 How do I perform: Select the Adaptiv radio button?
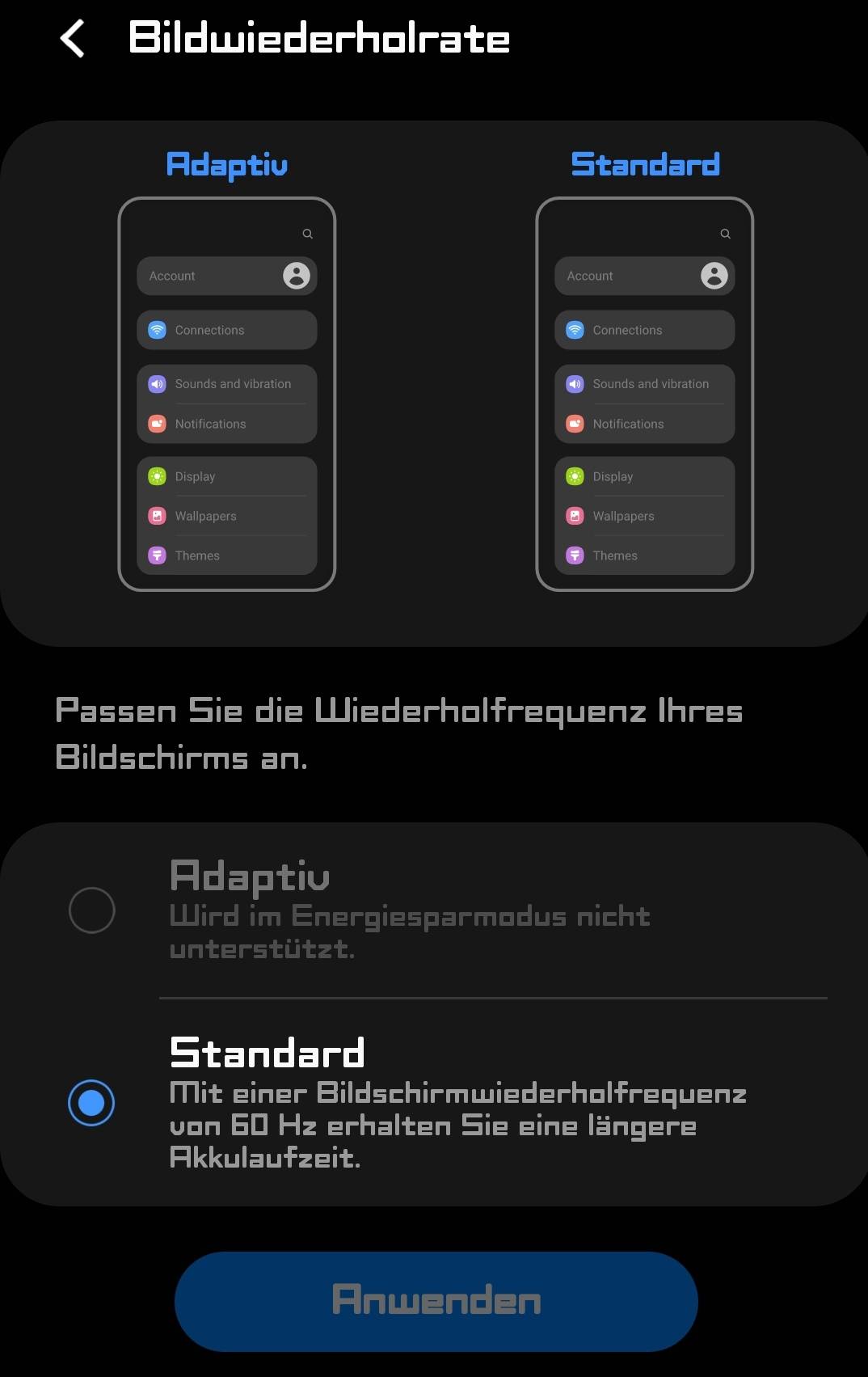91,910
